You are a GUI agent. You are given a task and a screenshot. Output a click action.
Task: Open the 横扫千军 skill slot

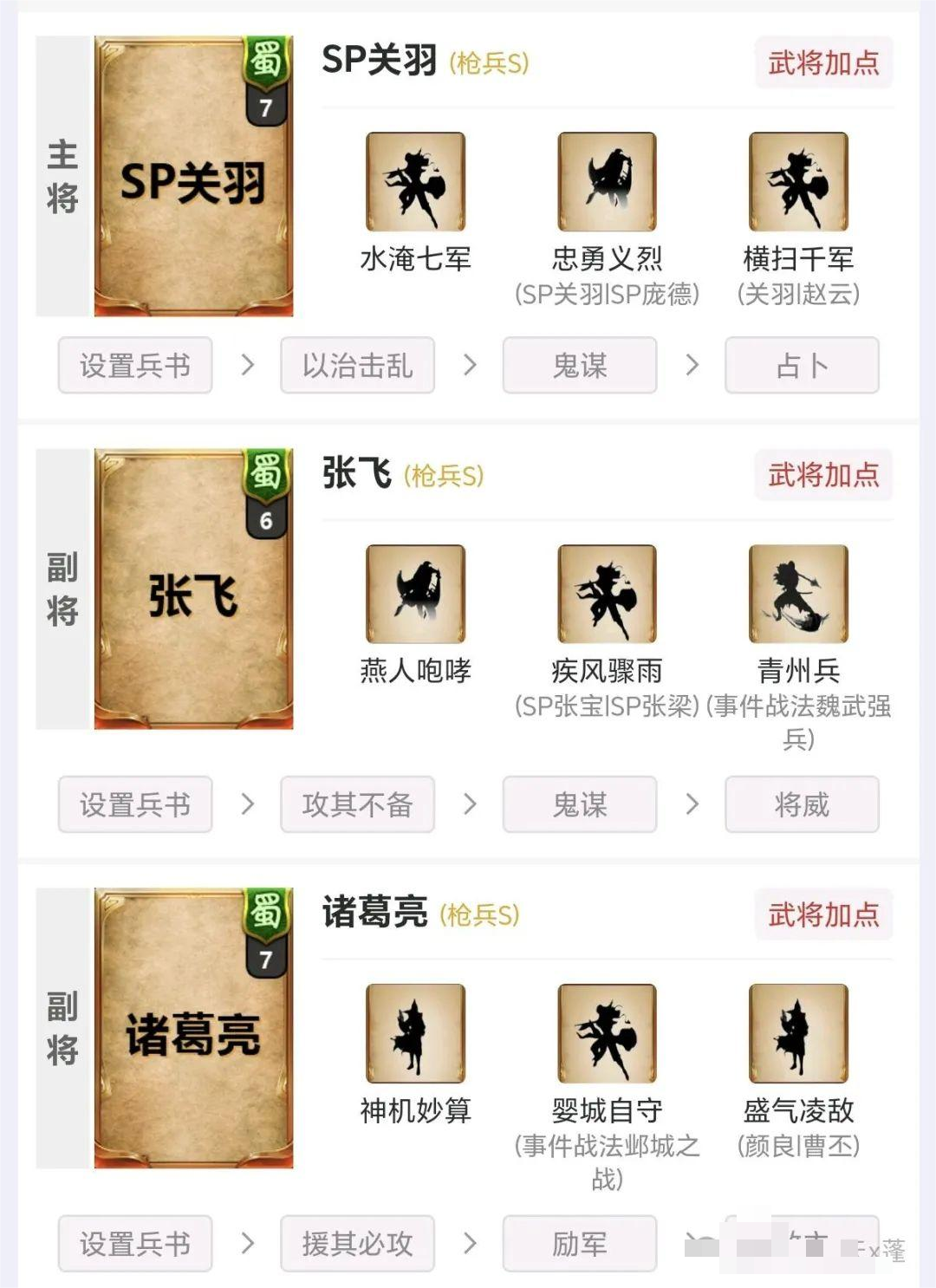coord(798,182)
